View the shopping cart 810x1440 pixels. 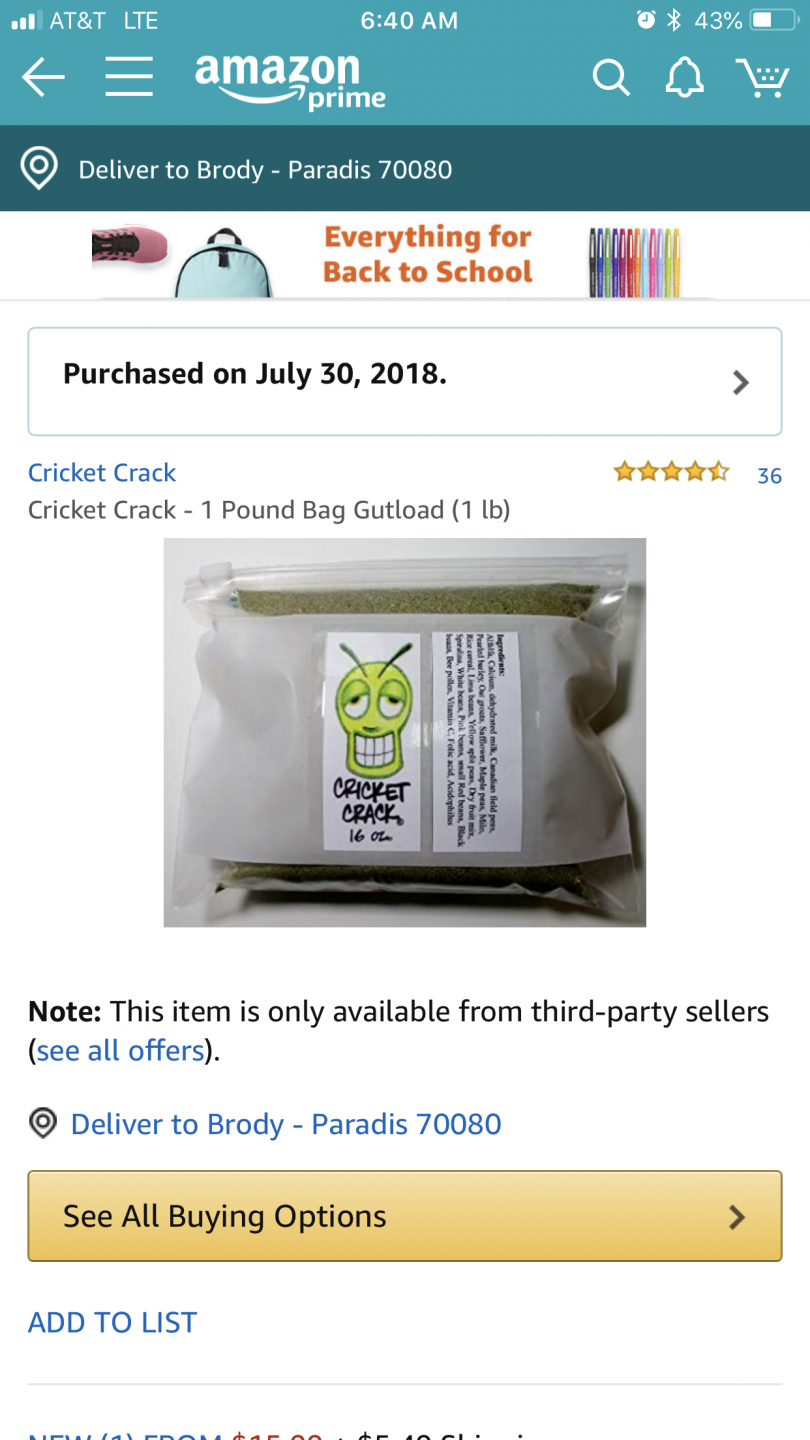pos(762,77)
